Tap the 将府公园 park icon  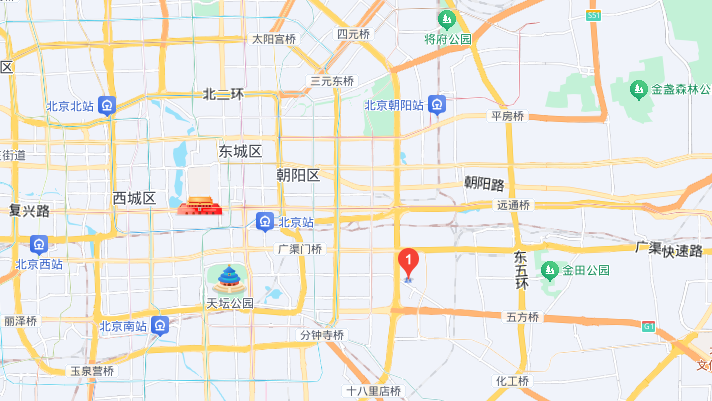(447, 19)
